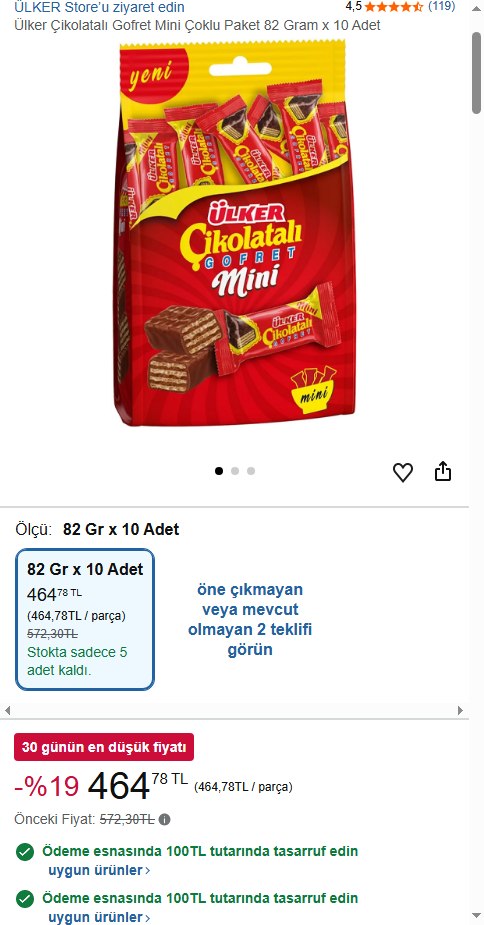This screenshot has width=484, height=925.
Task: Tap the right arrow of size scroller
Action: coord(460,710)
